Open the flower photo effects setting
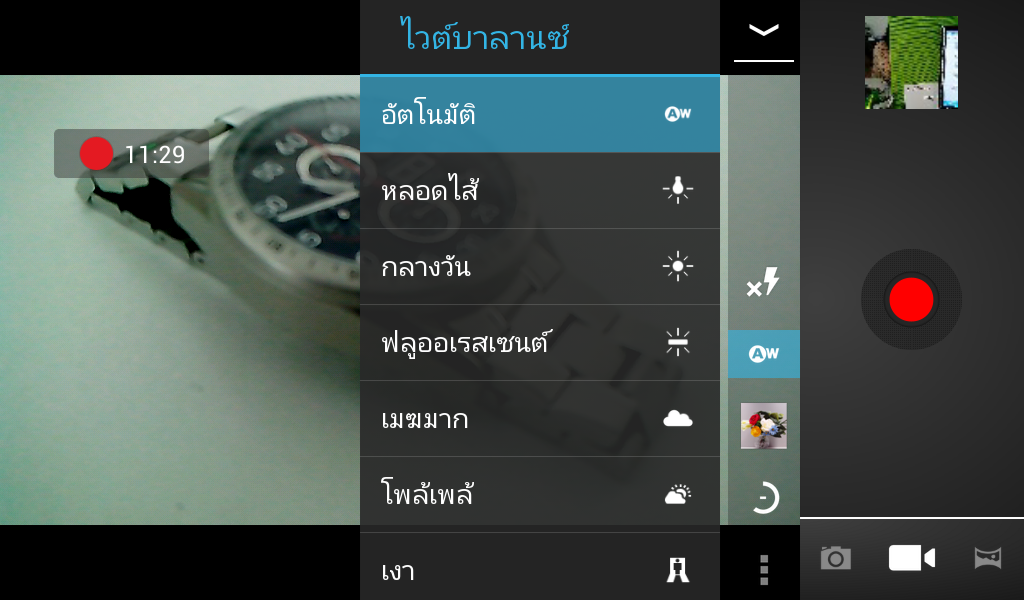Viewport: 1024px width, 600px height. pyautogui.click(x=763, y=426)
